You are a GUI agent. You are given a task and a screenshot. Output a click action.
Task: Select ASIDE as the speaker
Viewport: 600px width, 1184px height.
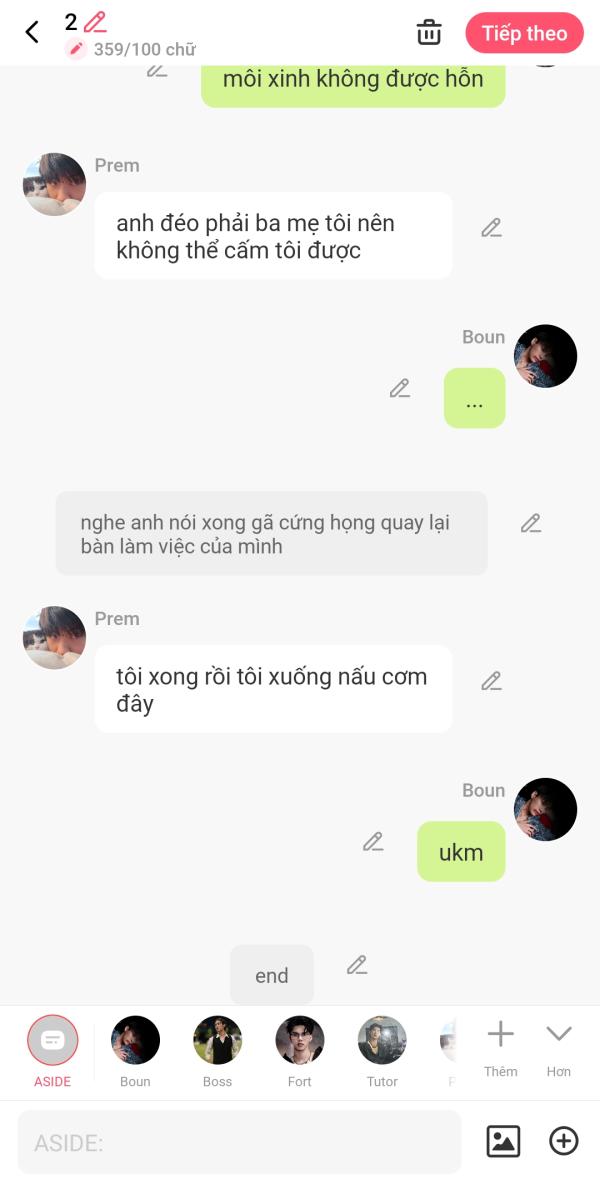click(x=53, y=1051)
